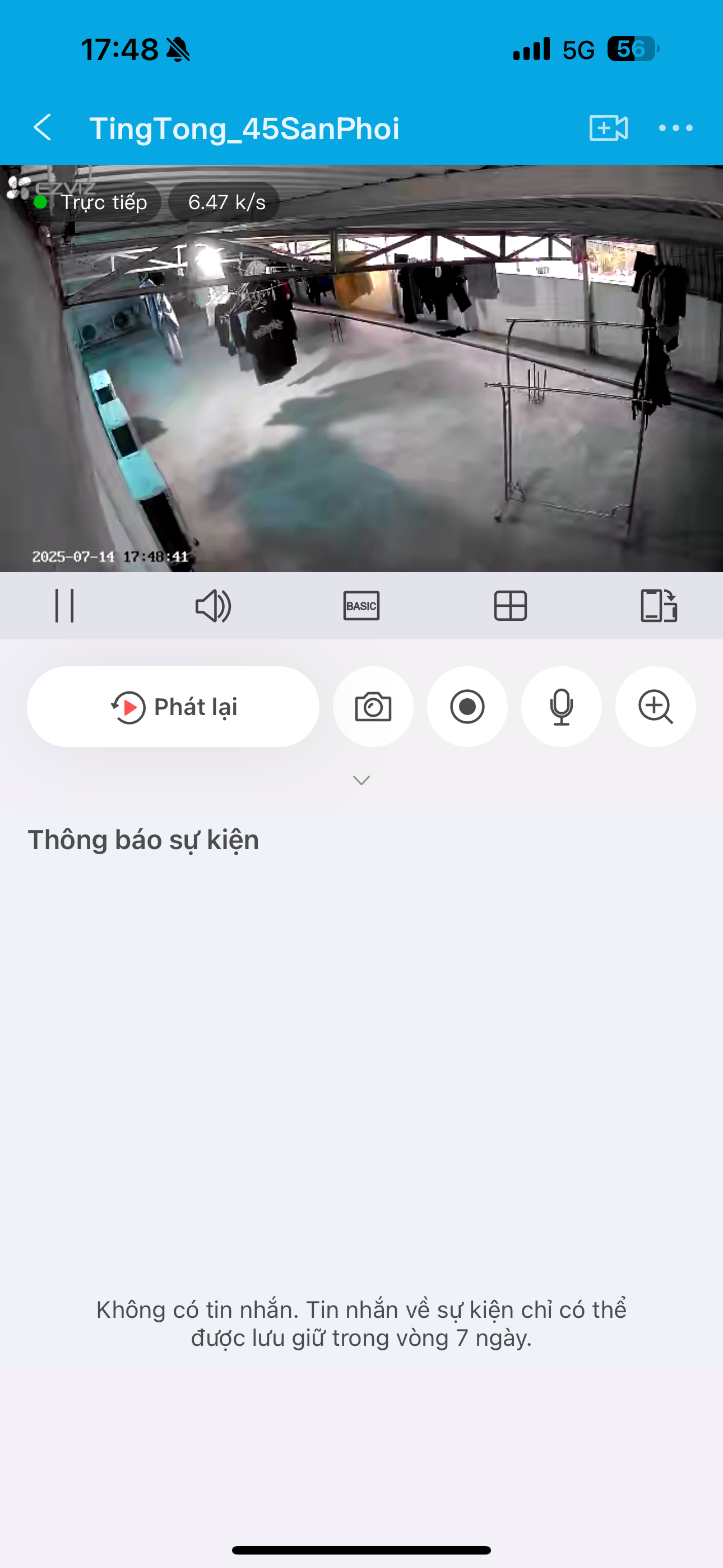Take a snapshot with camera icon

[x=373, y=707]
